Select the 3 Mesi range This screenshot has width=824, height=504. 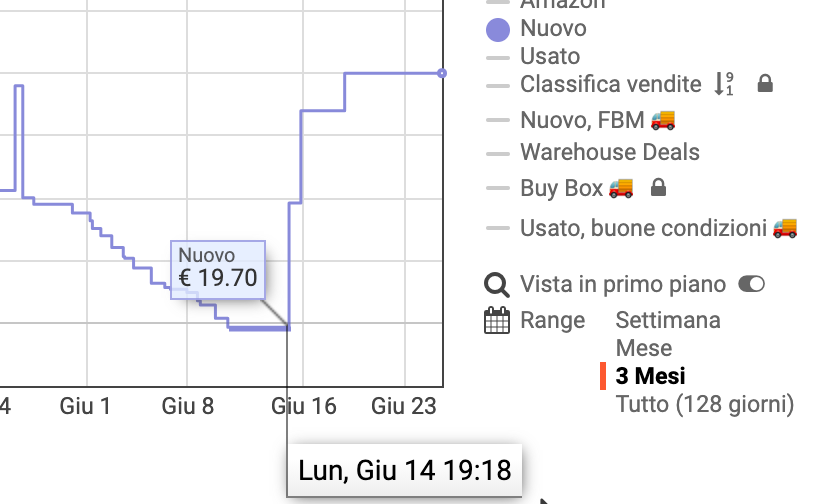tap(651, 377)
